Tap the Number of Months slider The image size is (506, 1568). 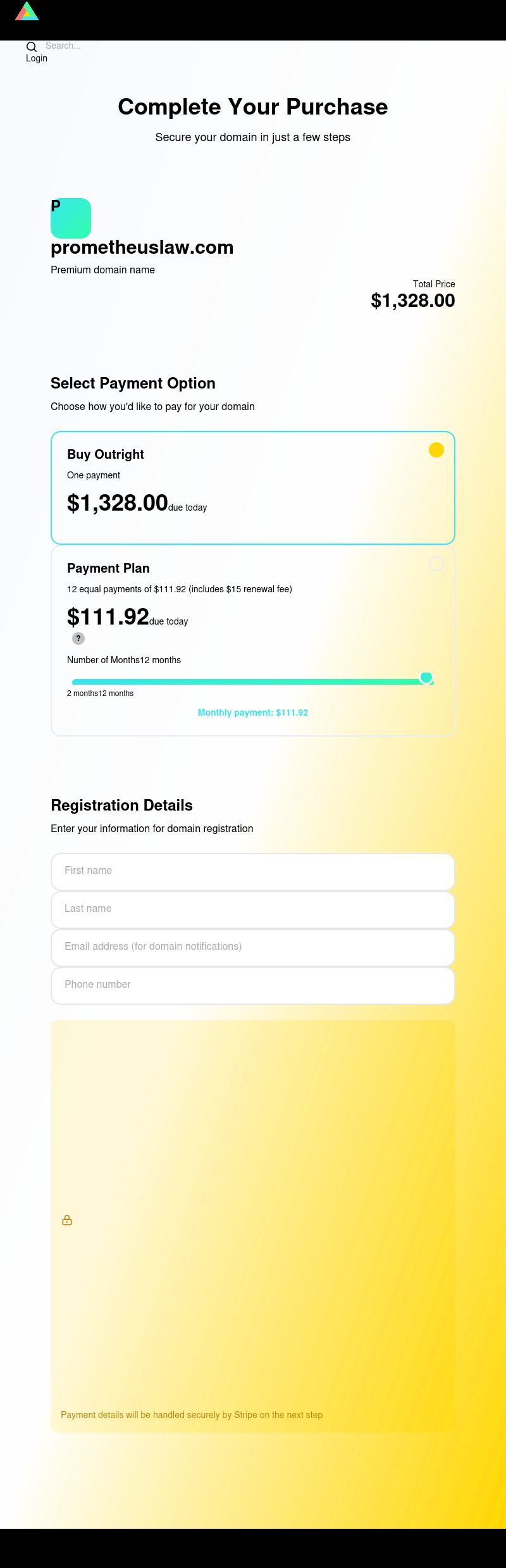click(252, 681)
